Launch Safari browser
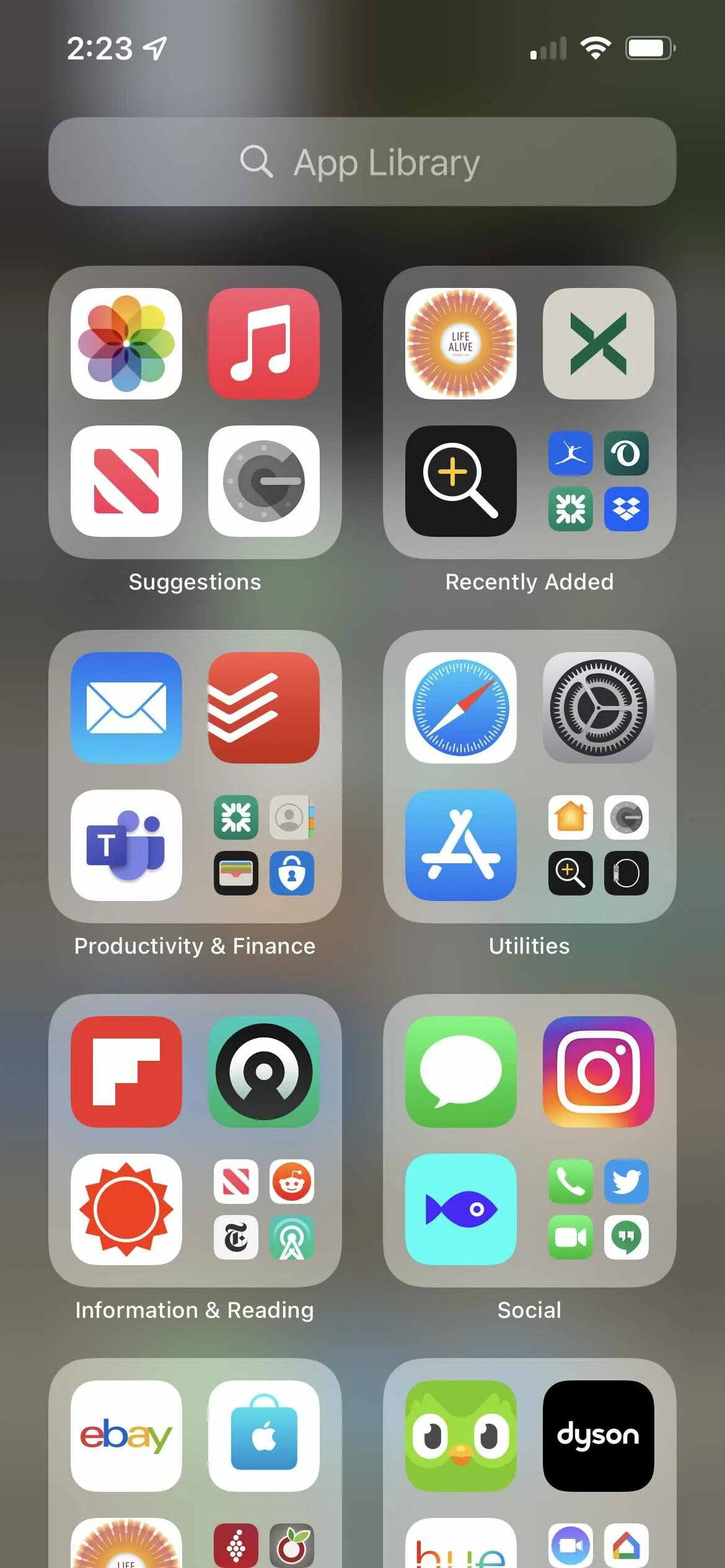Screen dimensions: 725x1568 (460, 708)
